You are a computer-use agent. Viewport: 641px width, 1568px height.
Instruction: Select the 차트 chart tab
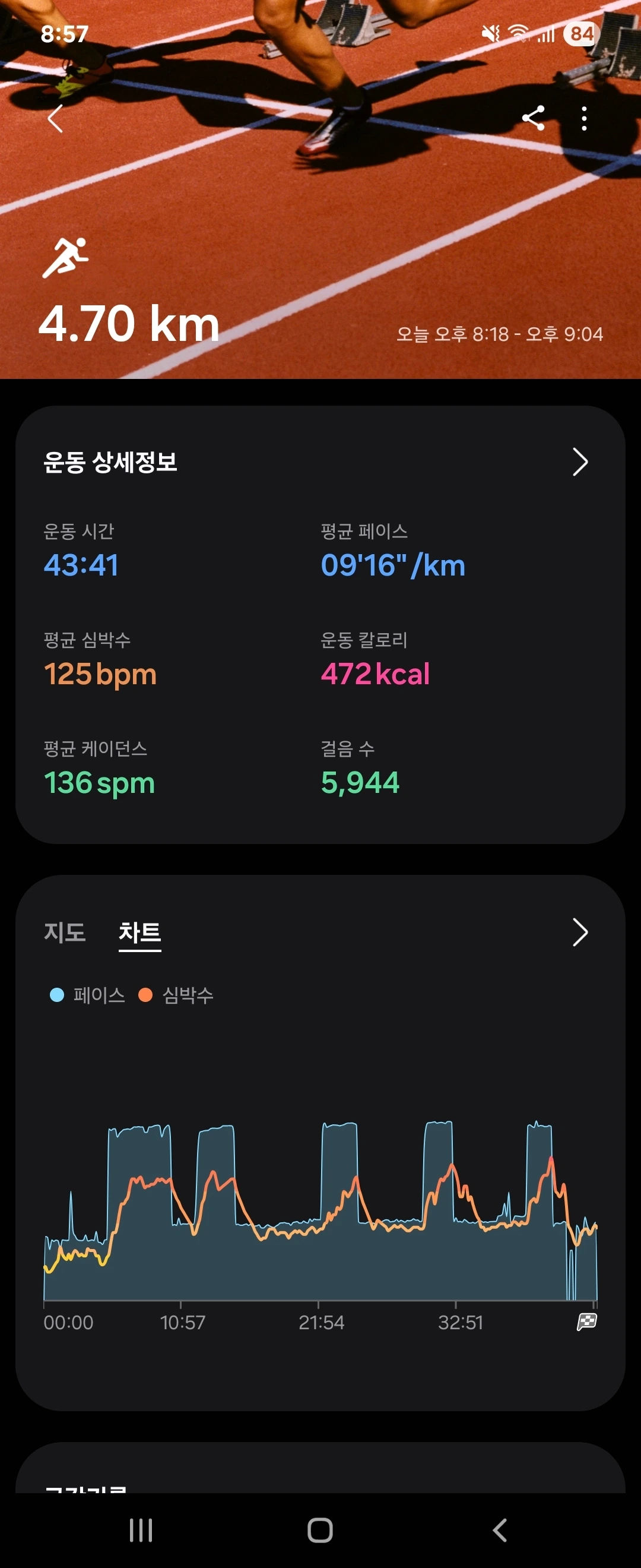[x=140, y=932]
